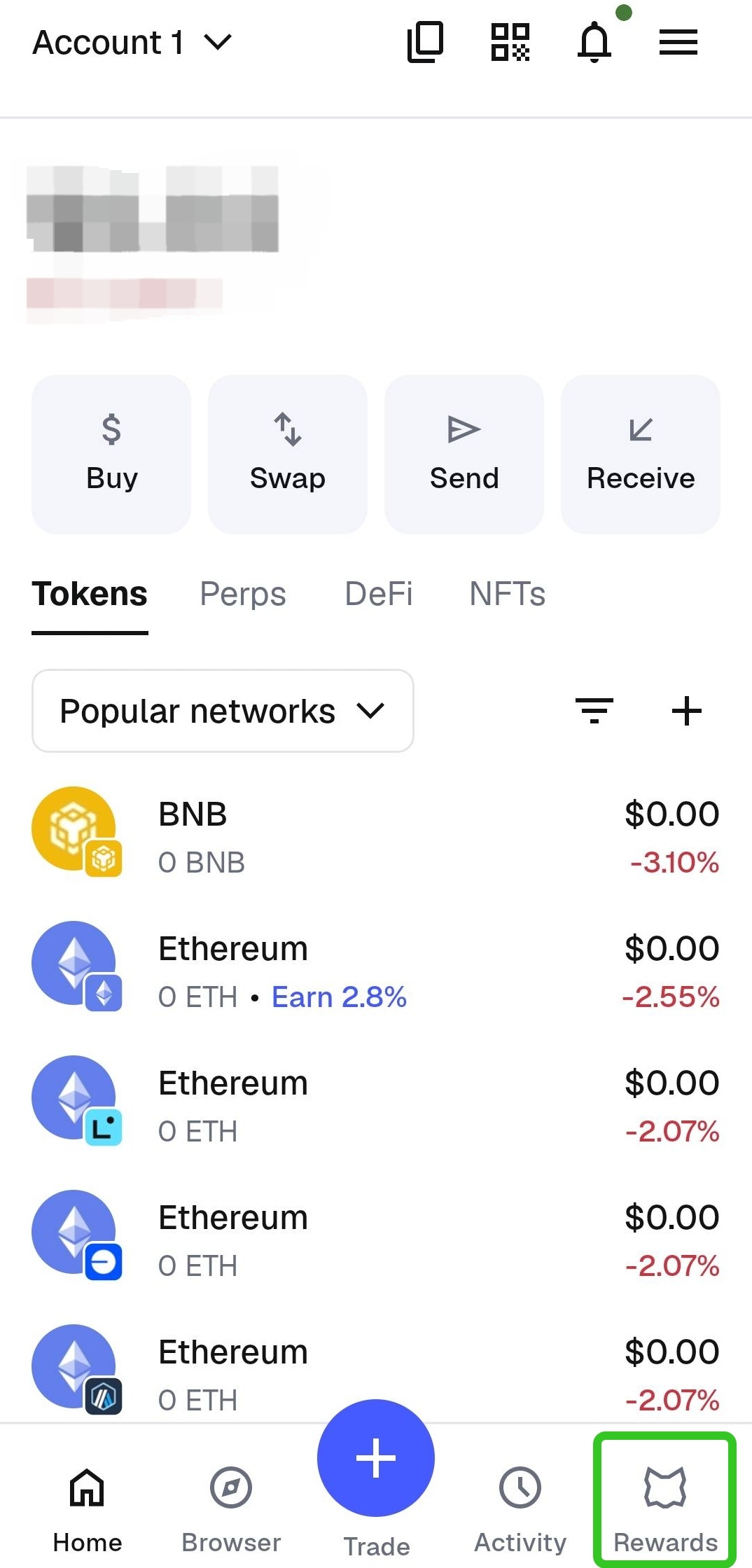Image resolution: width=752 pixels, height=1568 pixels.
Task: Open the Browser tab icon
Action: coord(230,1488)
